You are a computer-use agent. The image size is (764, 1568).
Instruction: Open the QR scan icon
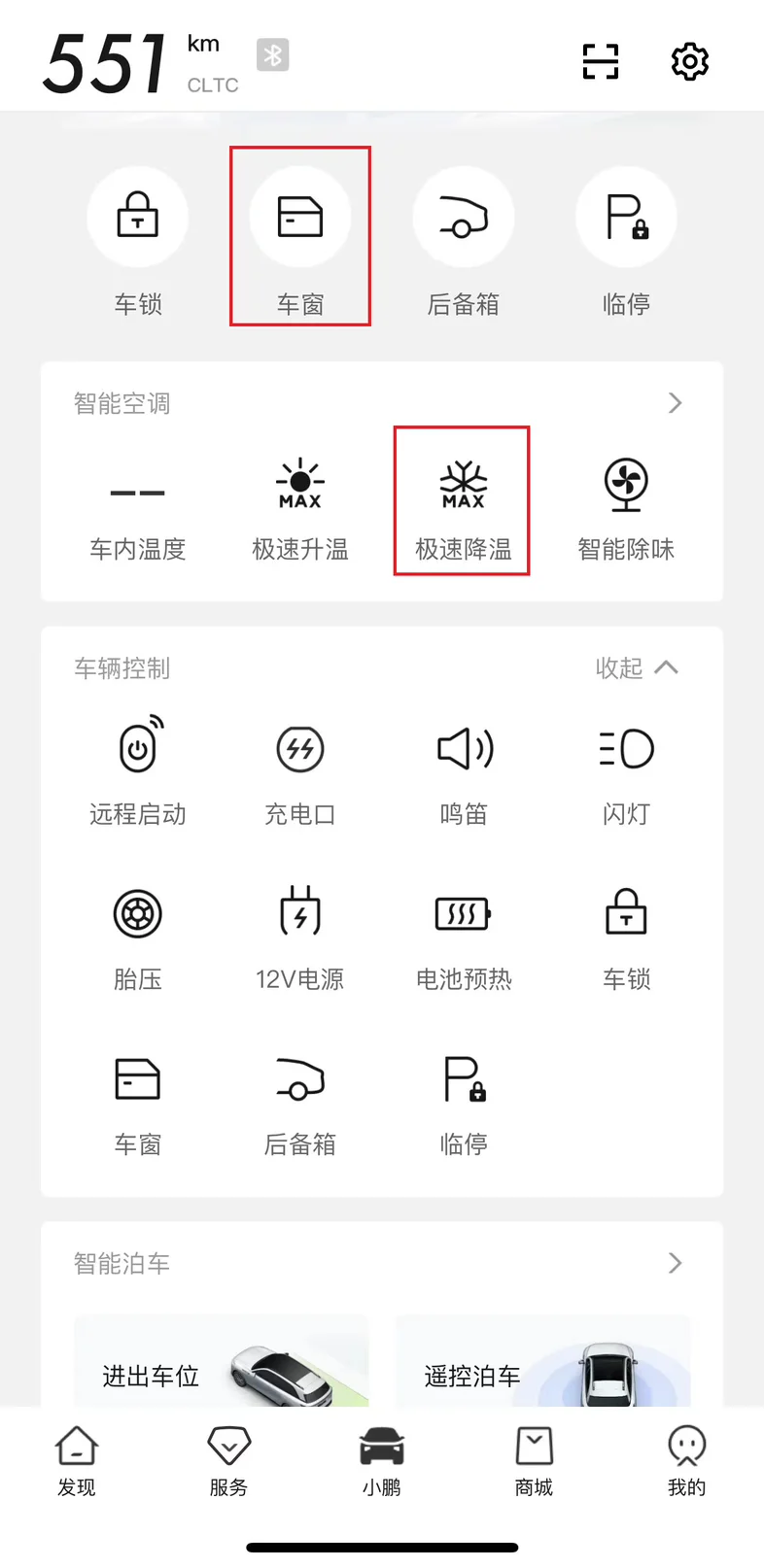click(600, 61)
